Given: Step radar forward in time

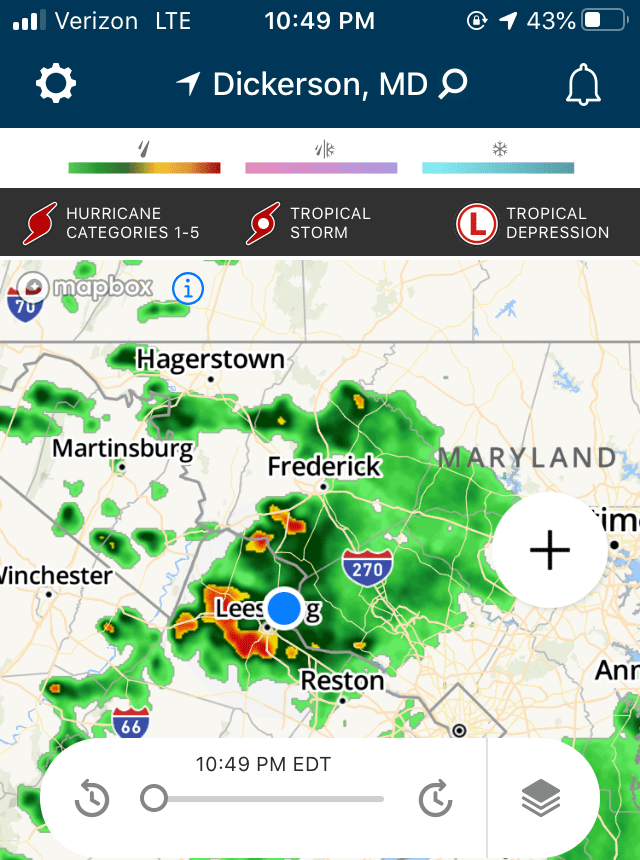Looking at the screenshot, I should [x=435, y=799].
